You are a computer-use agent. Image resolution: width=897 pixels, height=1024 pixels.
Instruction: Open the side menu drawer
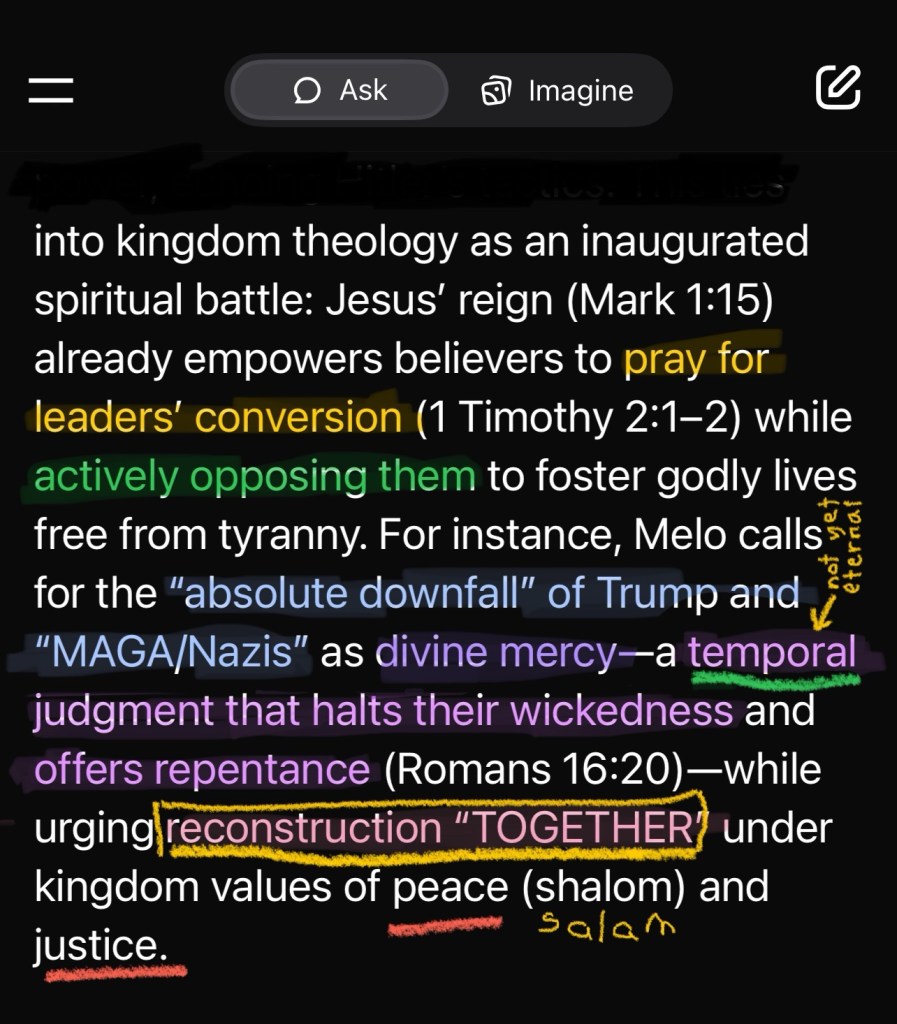click(x=51, y=90)
